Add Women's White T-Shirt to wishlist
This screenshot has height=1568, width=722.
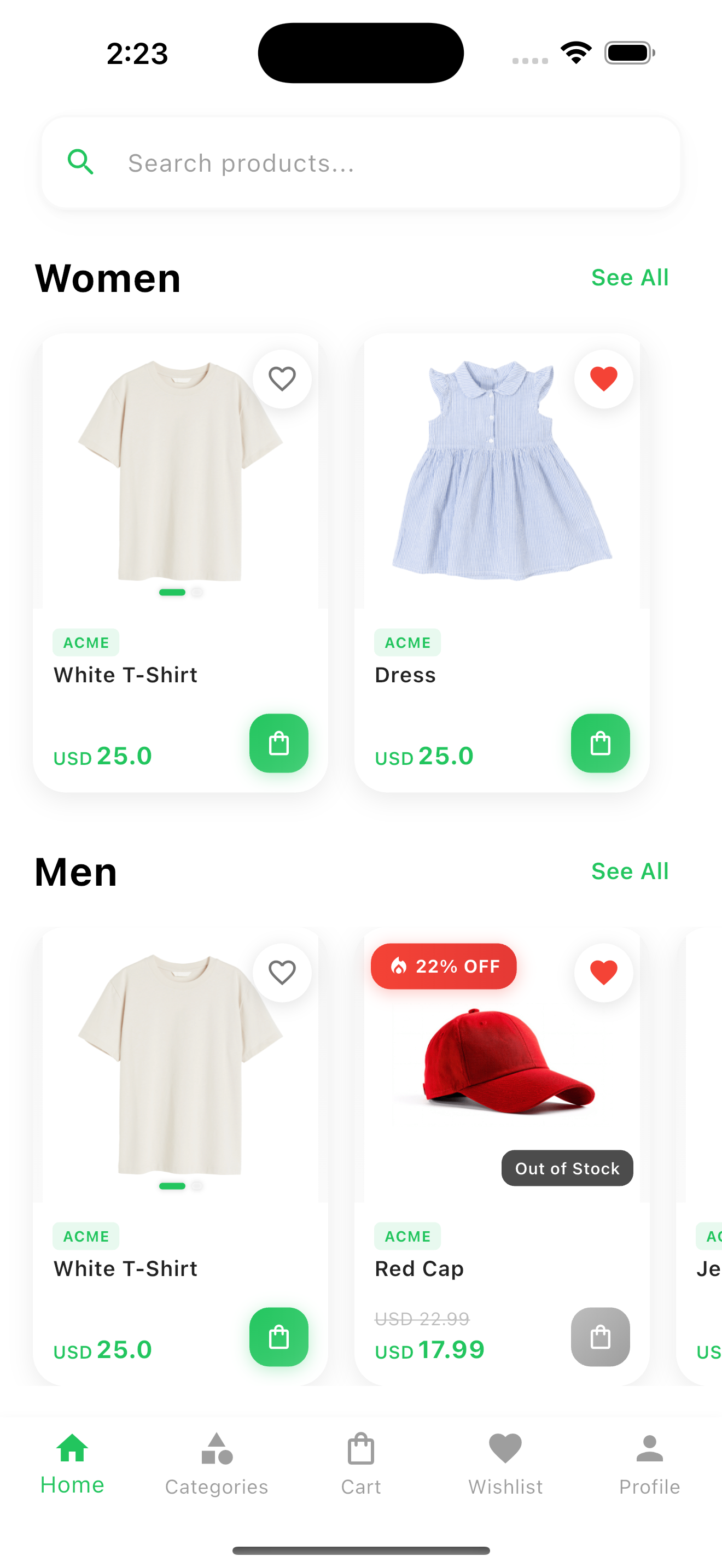tap(282, 379)
